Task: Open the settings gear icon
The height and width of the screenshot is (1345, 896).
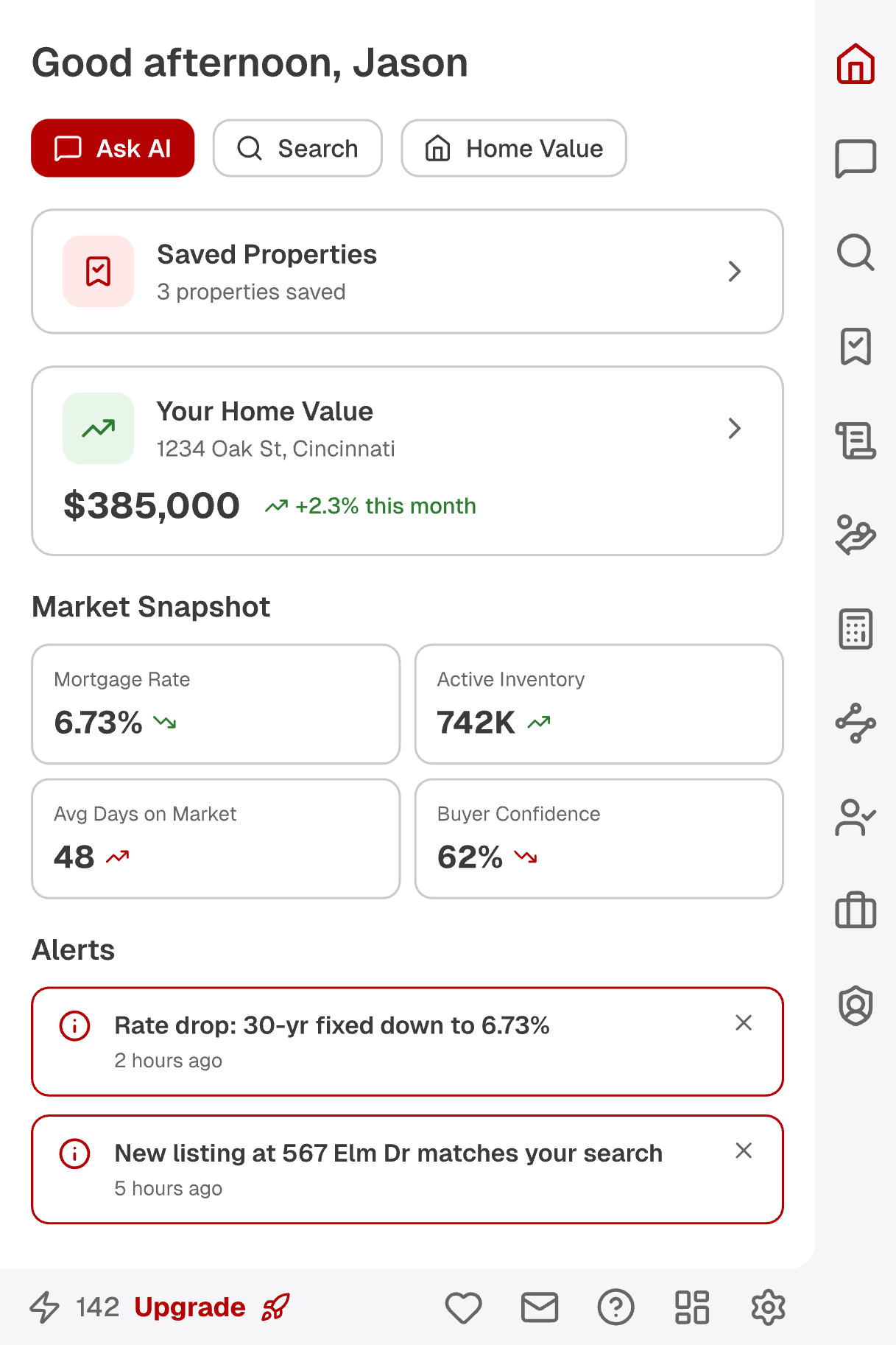Action: 768,1307
